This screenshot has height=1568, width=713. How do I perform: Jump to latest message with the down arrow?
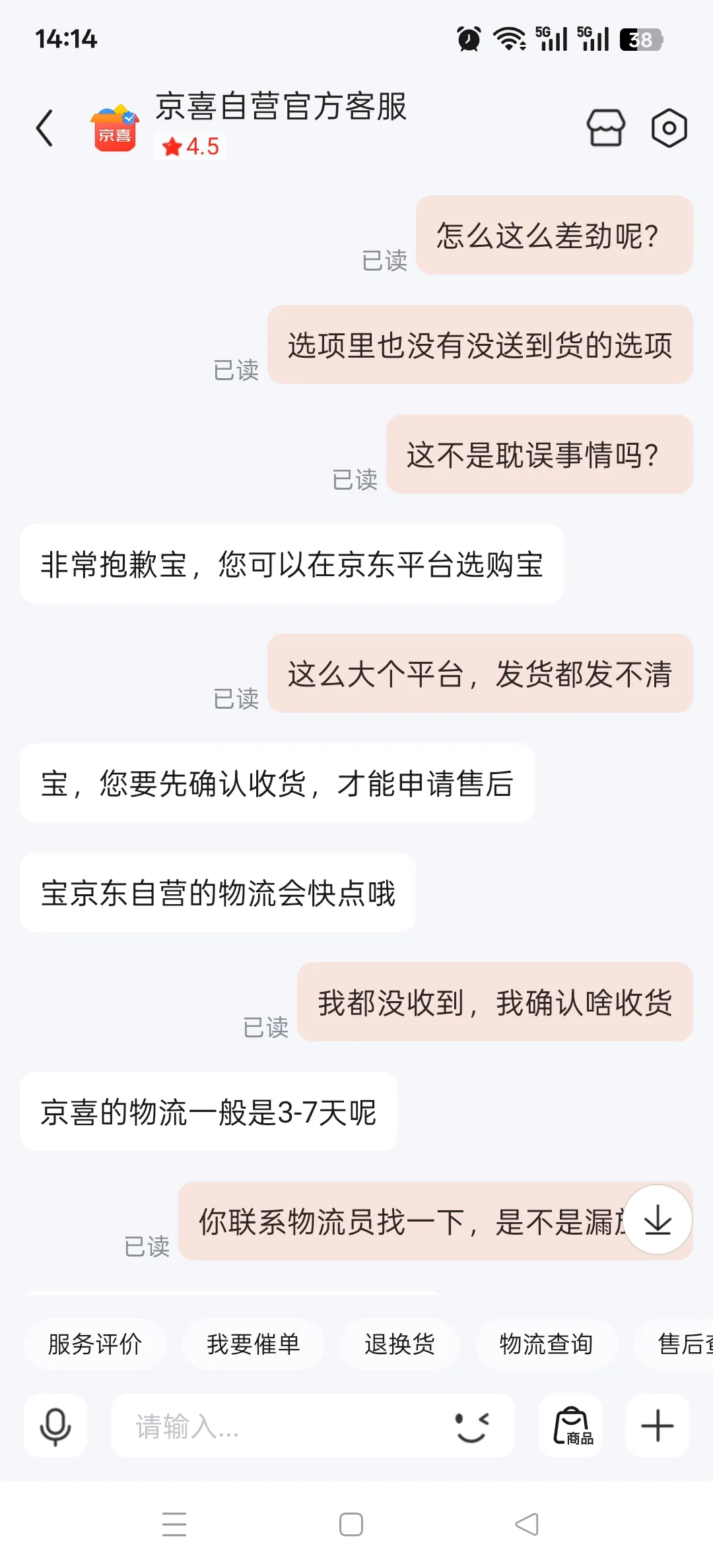coord(658,1220)
